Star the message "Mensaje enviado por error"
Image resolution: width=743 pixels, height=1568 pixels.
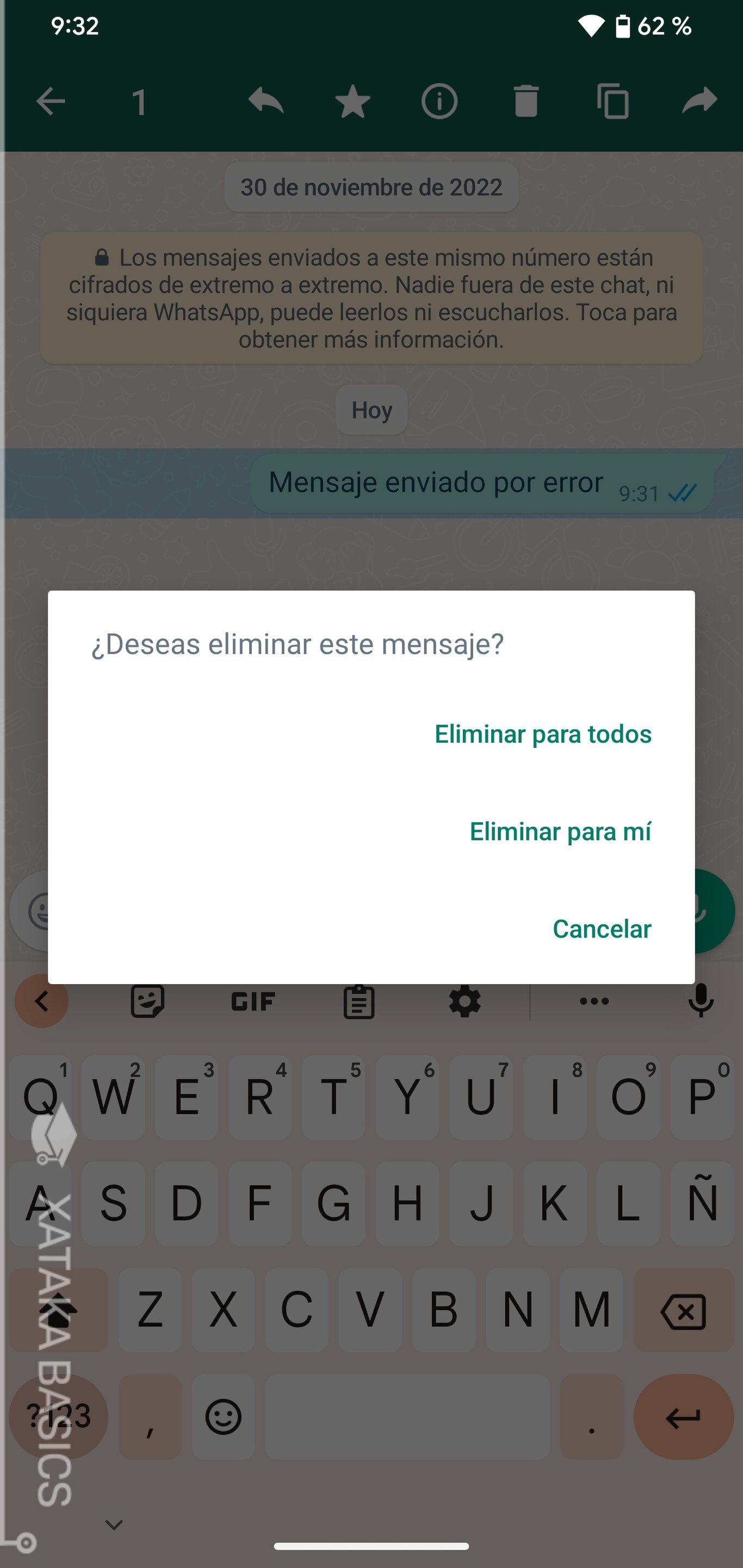352,101
